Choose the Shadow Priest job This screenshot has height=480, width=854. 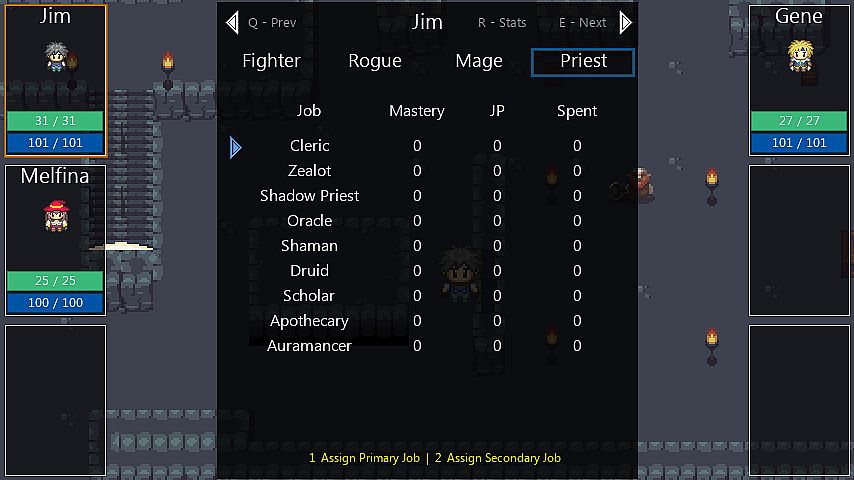click(x=309, y=196)
